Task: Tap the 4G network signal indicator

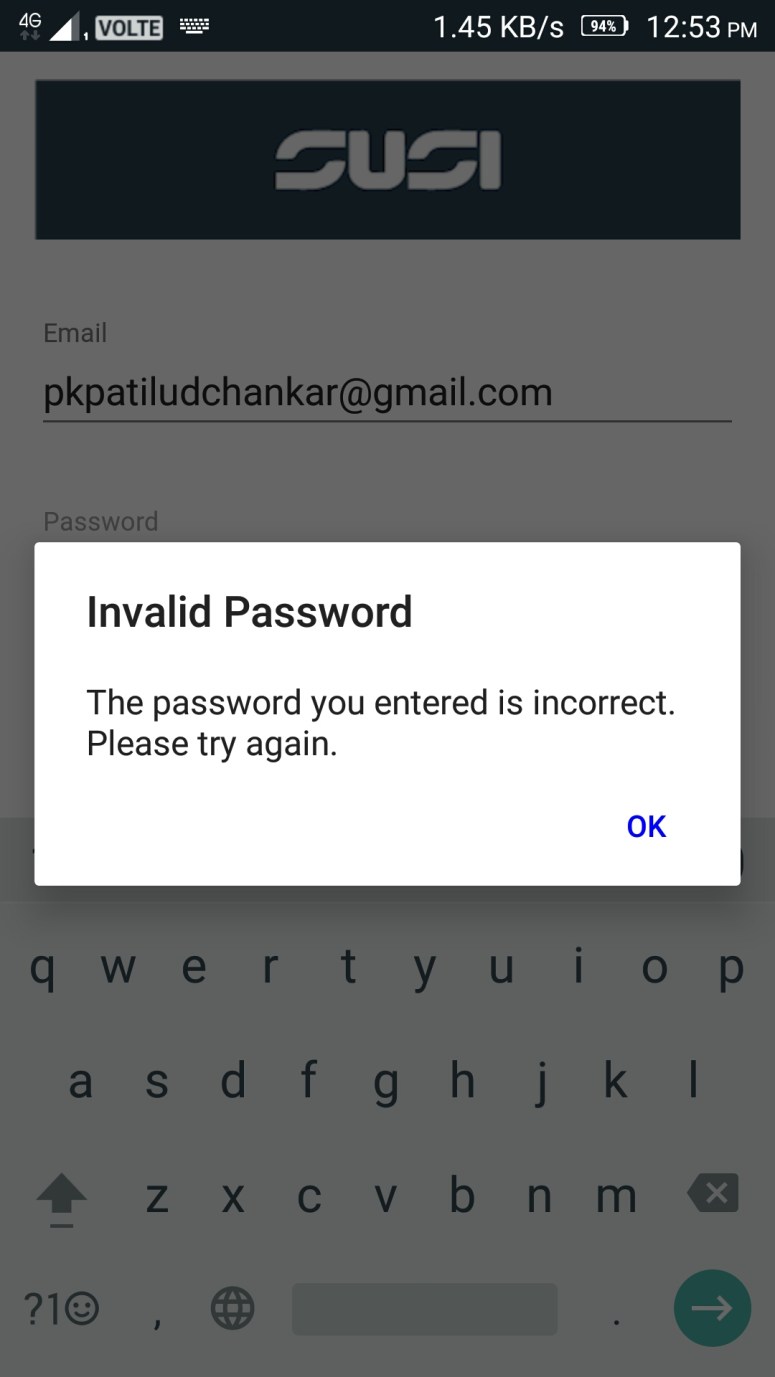Action: point(30,18)
